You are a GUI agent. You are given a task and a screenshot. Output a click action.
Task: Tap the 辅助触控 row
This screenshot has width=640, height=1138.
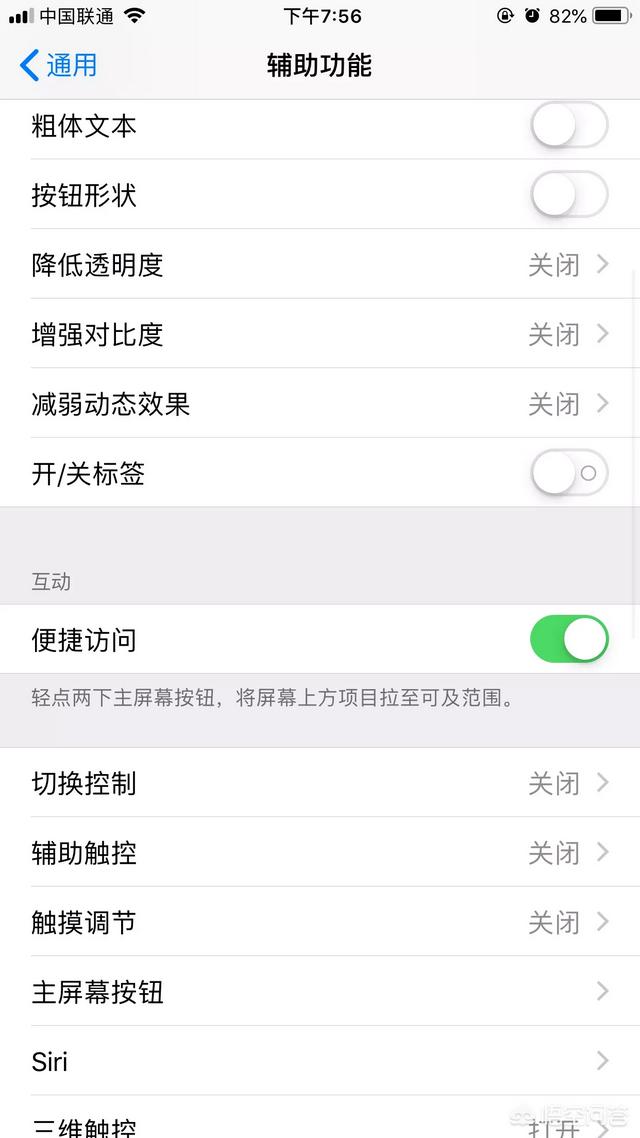pos(320,853)
